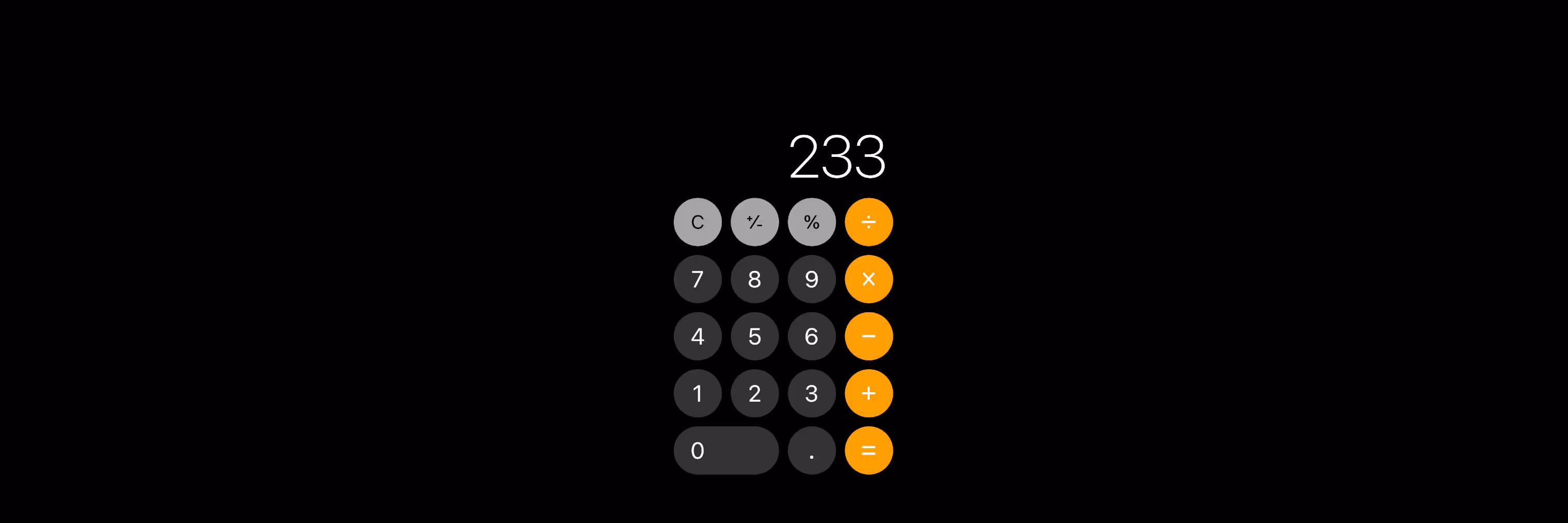Enter the digit 4
This screenshot has height=523, width=1568.
(698, 336)
